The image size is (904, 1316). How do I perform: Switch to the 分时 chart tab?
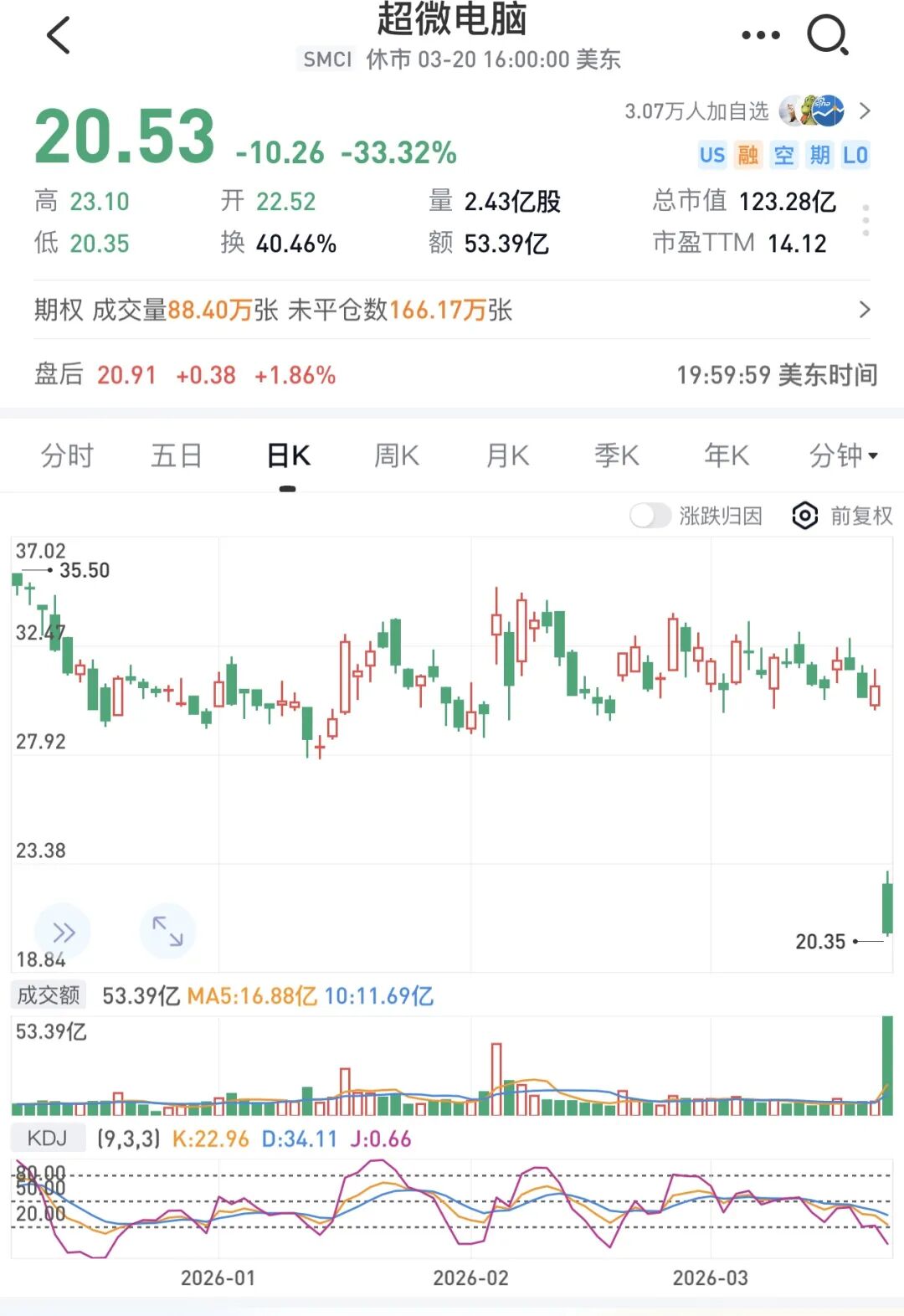67,455
